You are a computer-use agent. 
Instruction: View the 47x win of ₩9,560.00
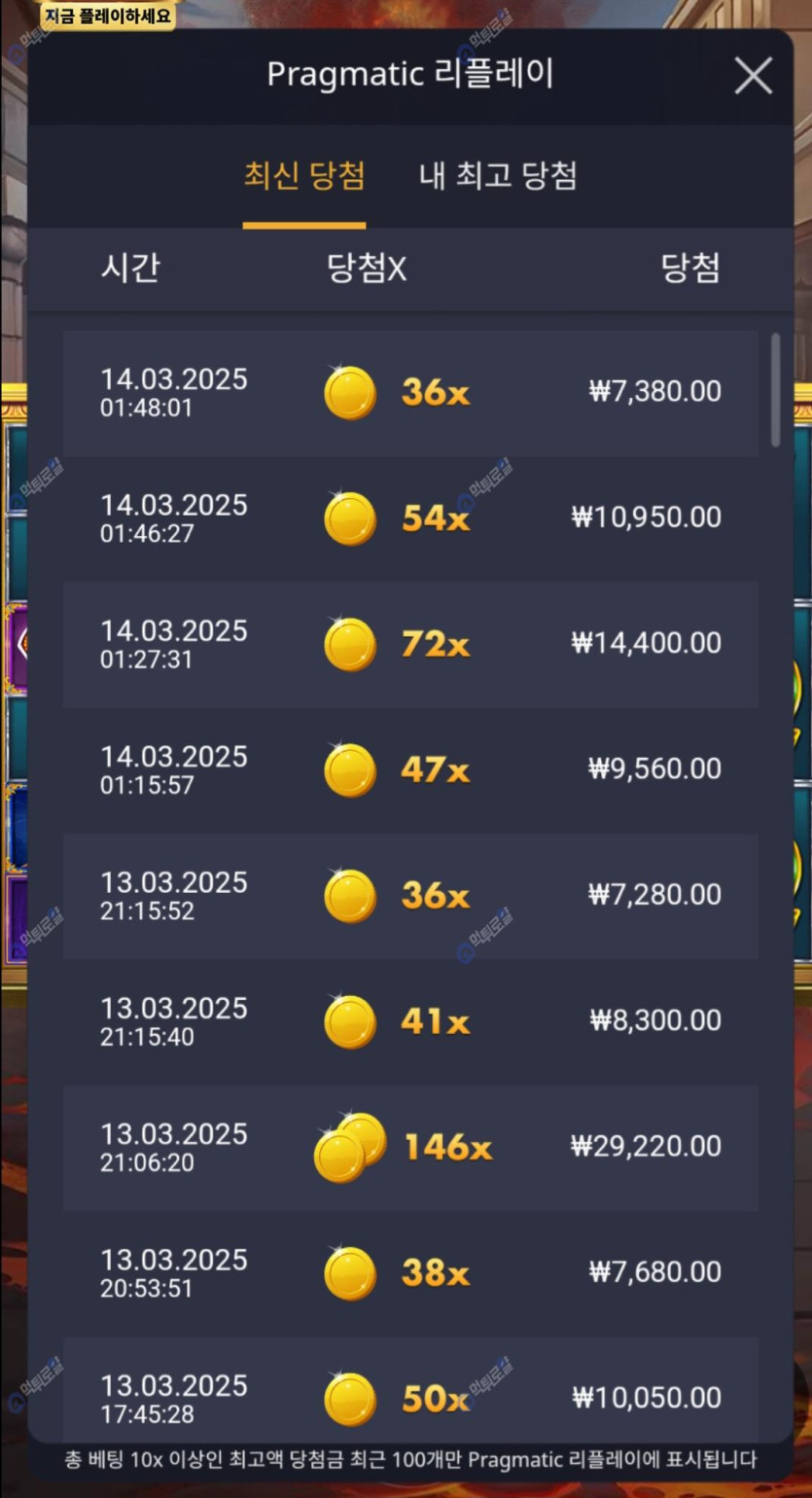(x=410, y=769)
